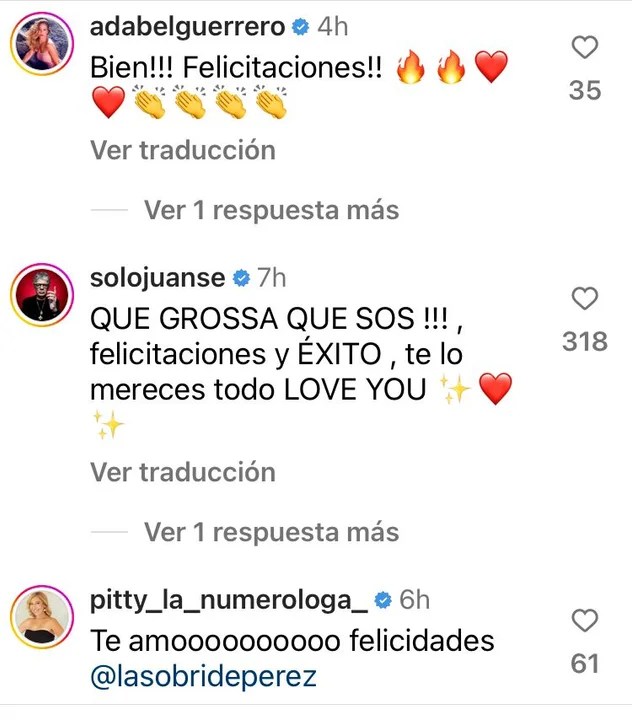The width and height of the screenshot is (632, 720).
Task: Tap Ver traducción under solojuanse's comment
Action: point(182,471)
